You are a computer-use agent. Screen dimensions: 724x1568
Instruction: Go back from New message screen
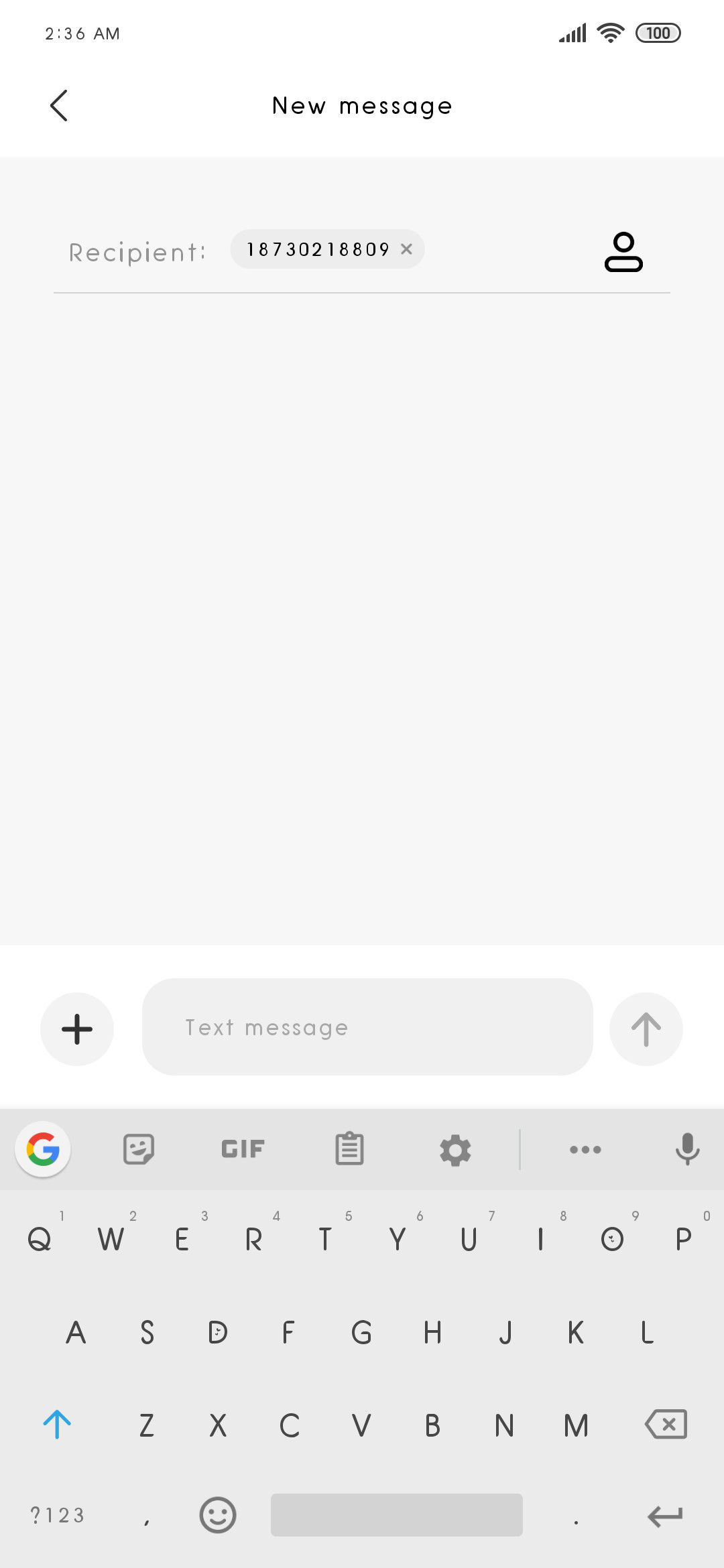pyautogui.click(x=59, y=106)
